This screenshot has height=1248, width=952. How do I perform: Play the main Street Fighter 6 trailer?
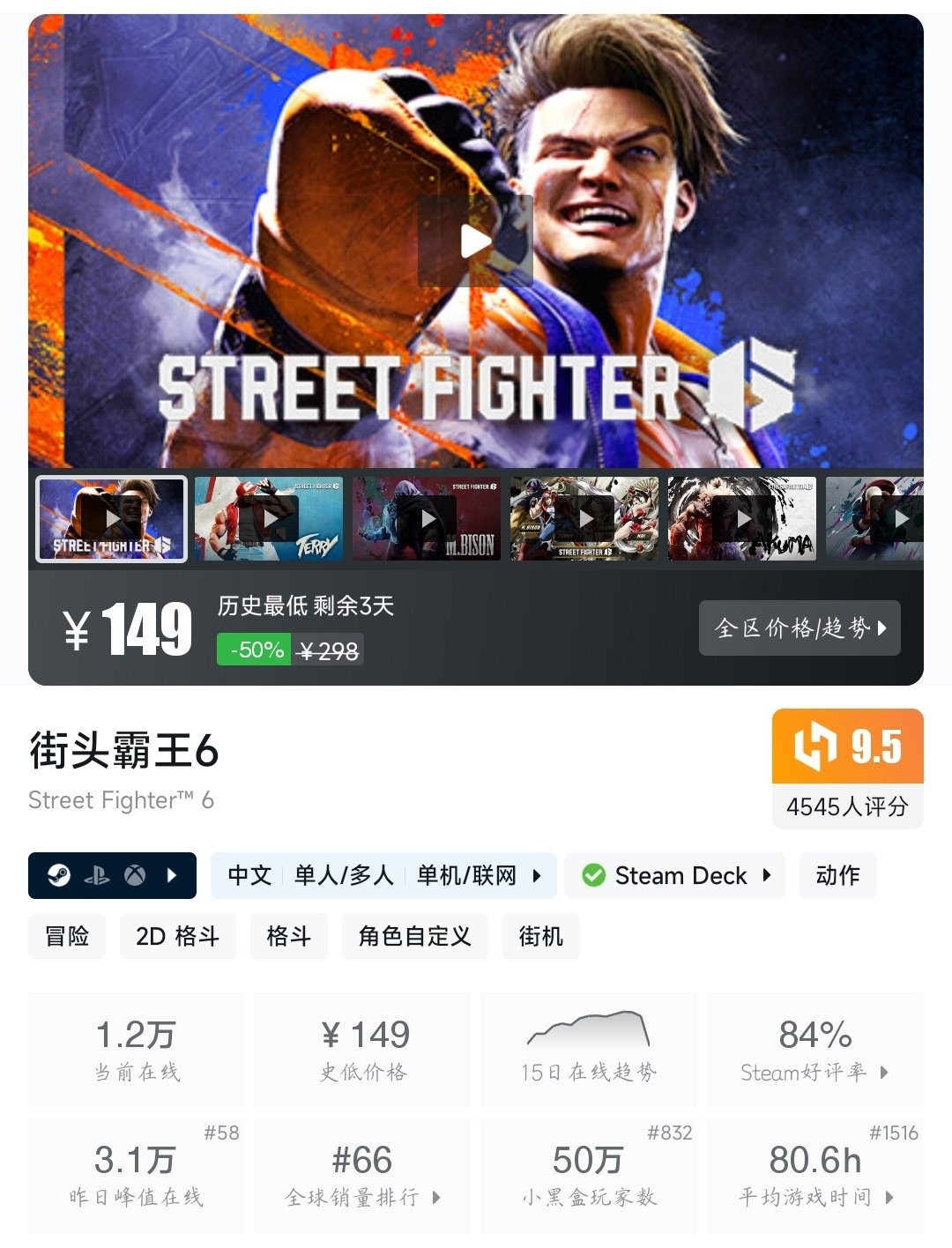[475, 241]
